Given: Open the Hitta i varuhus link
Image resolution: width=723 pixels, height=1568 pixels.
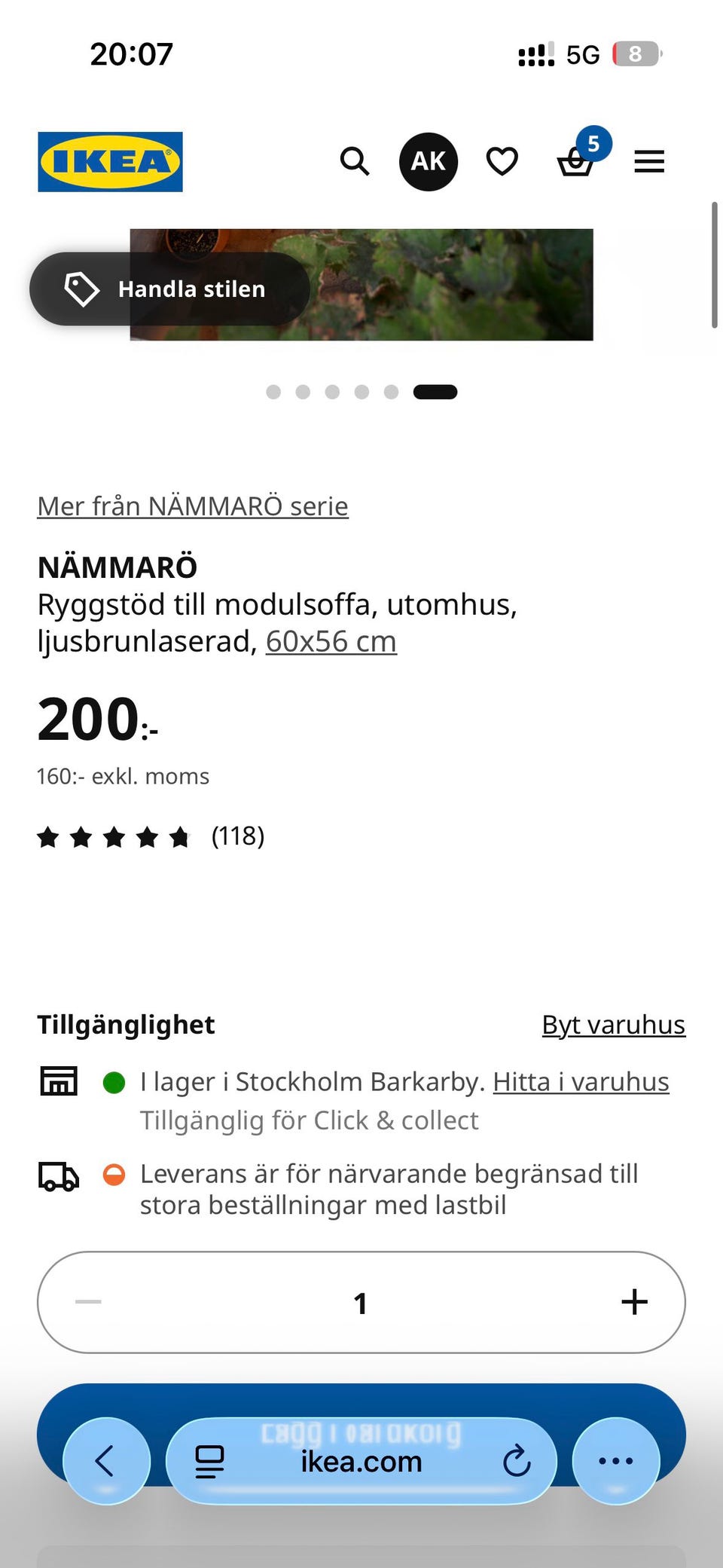Looking at the screenshot, I should 581,1082.
